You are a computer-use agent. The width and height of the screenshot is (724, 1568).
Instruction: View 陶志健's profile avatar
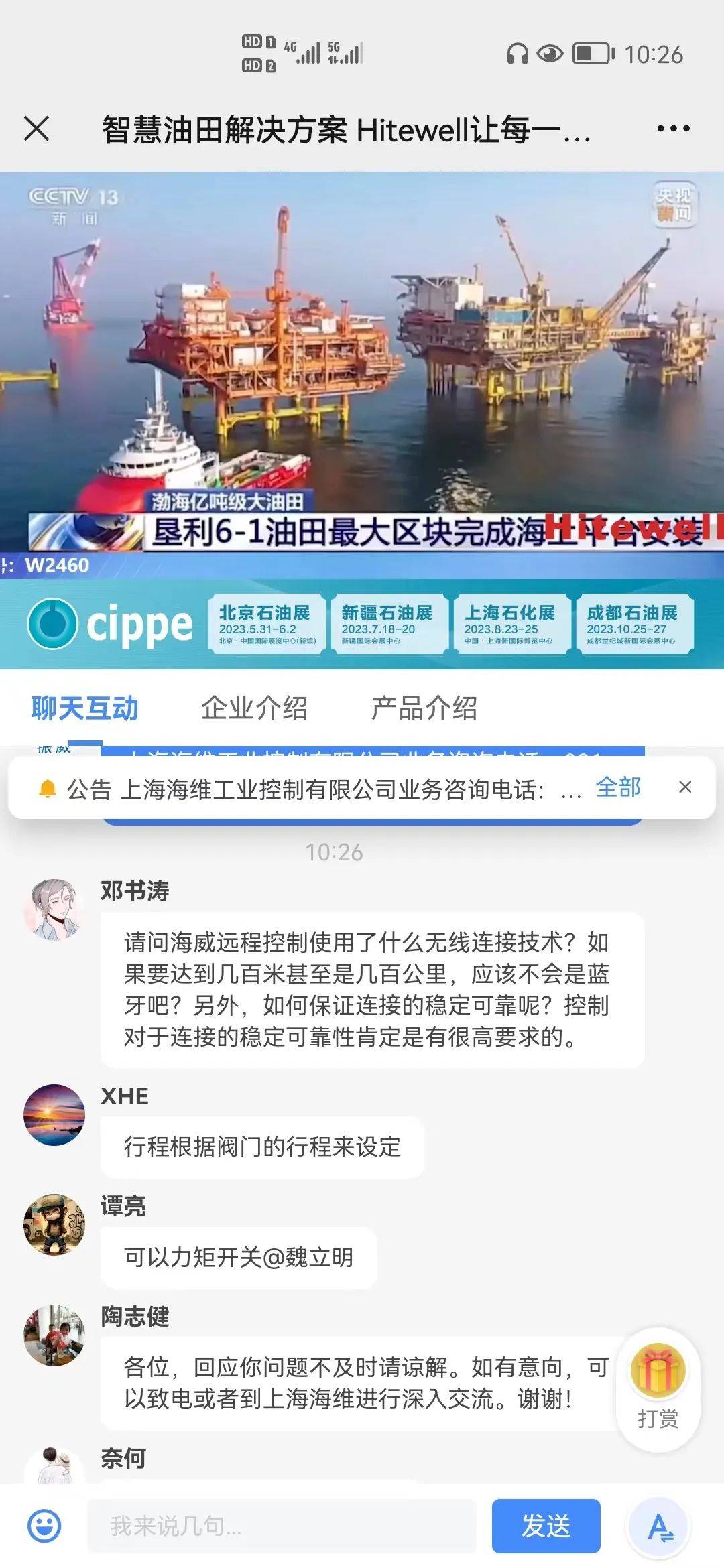click(54, 1335)
